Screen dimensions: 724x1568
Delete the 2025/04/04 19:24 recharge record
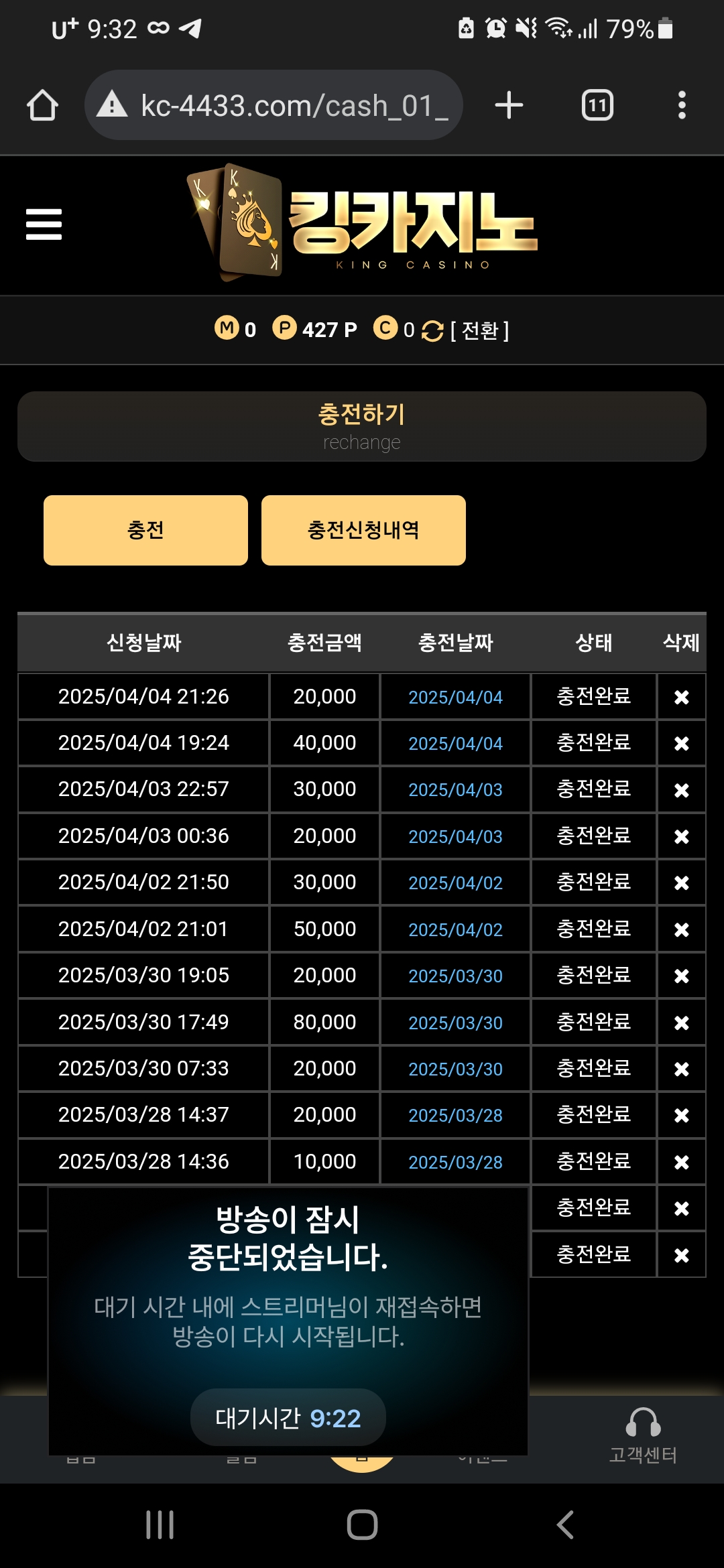[681, 744]
